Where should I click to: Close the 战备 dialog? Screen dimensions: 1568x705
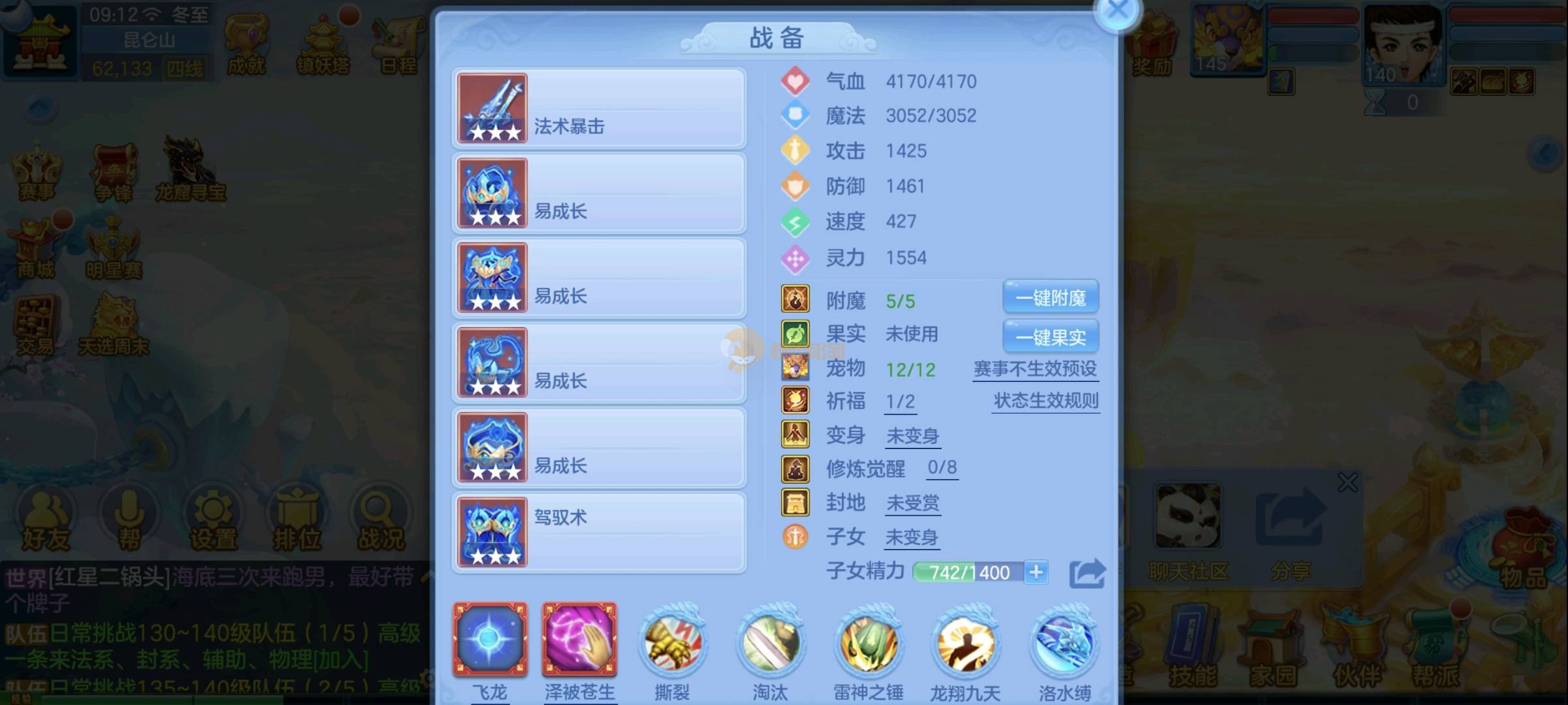pos(1118,10)
